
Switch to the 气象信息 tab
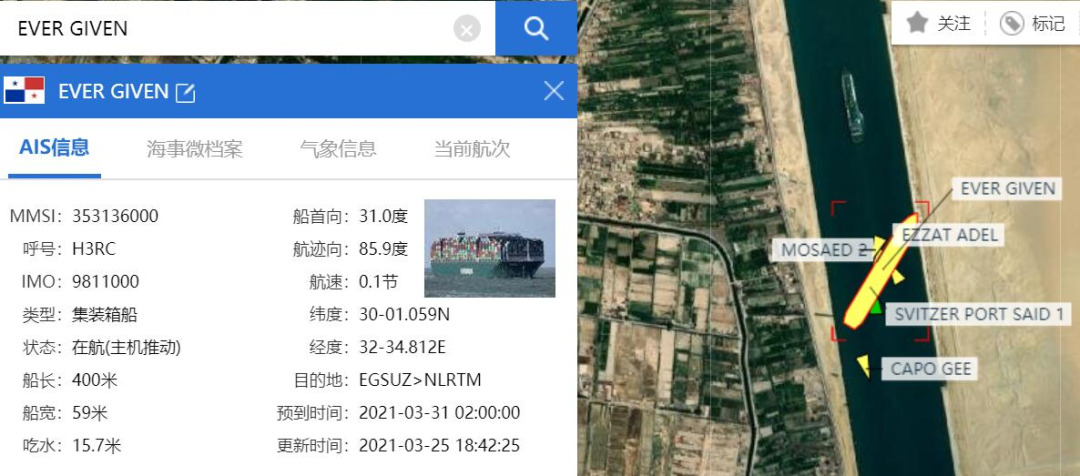tap(338, 149)
